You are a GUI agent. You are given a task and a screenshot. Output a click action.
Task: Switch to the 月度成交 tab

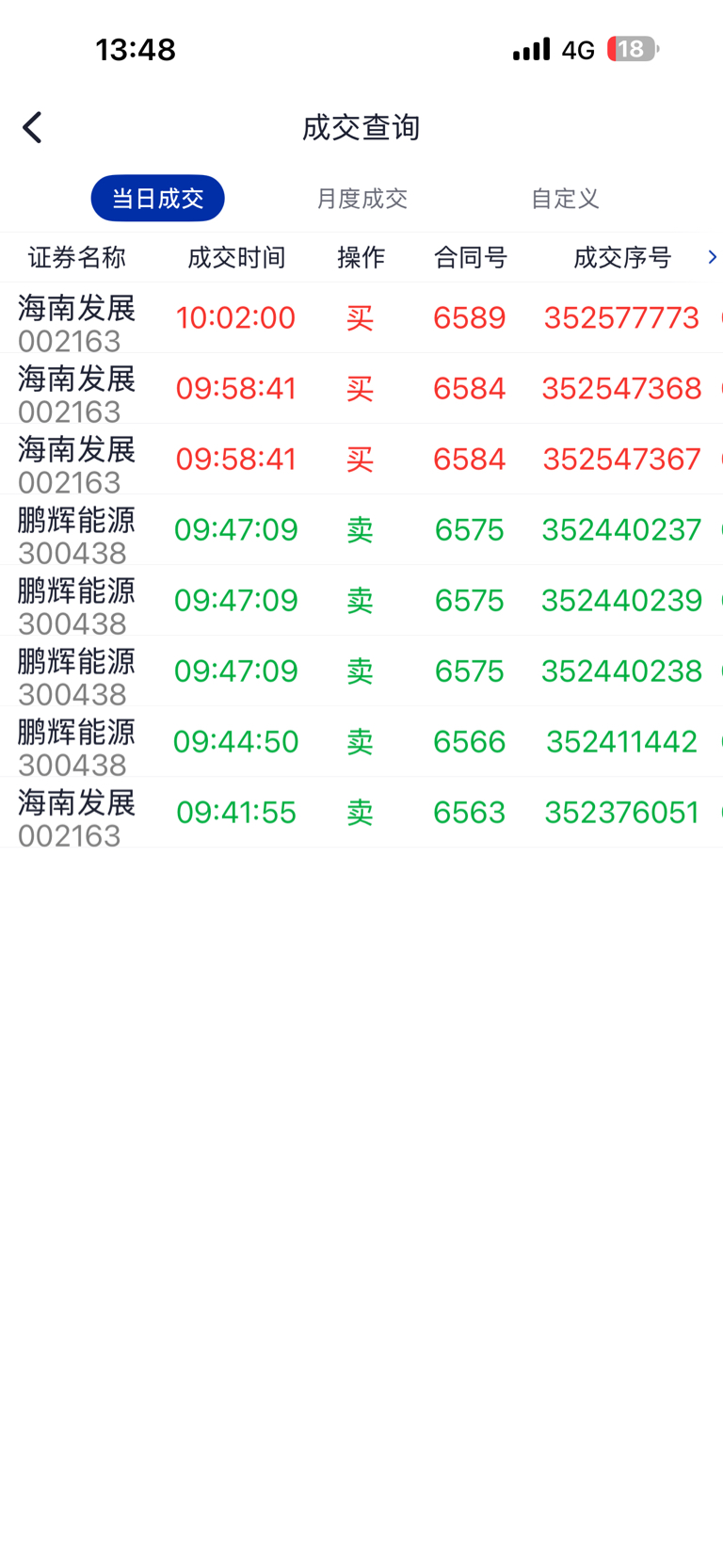point(361,199)
